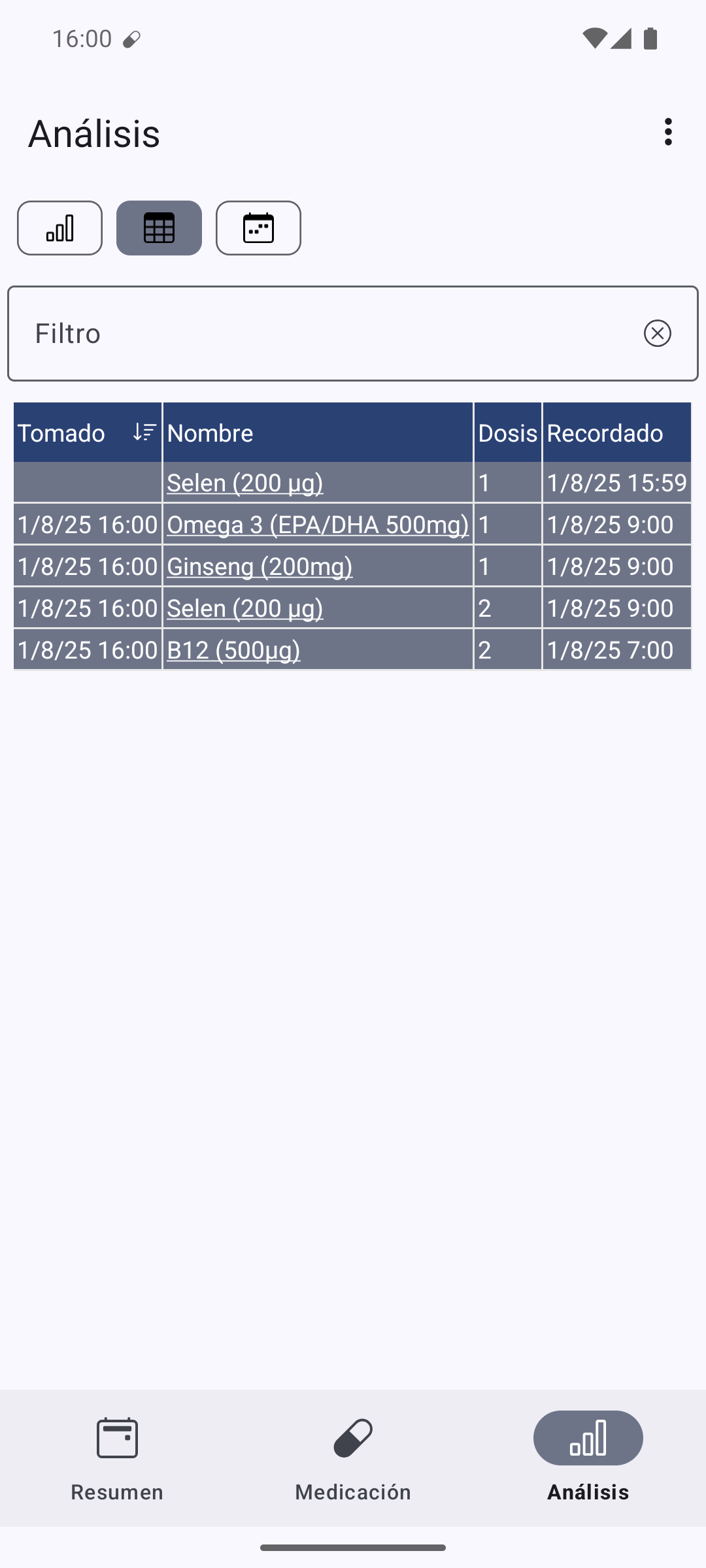This screenshot has width=706, height=1568.
Task: Open Selen (200 µg) with dose 2
Action: pos(245,608)
